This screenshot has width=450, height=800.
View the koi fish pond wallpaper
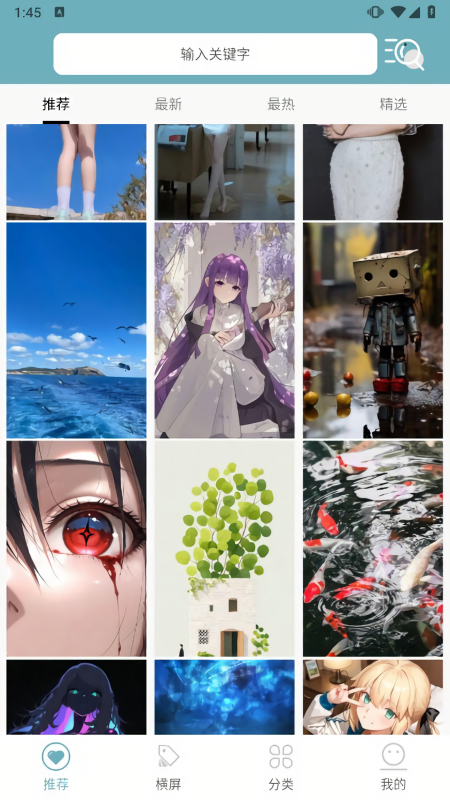[373, 549]
